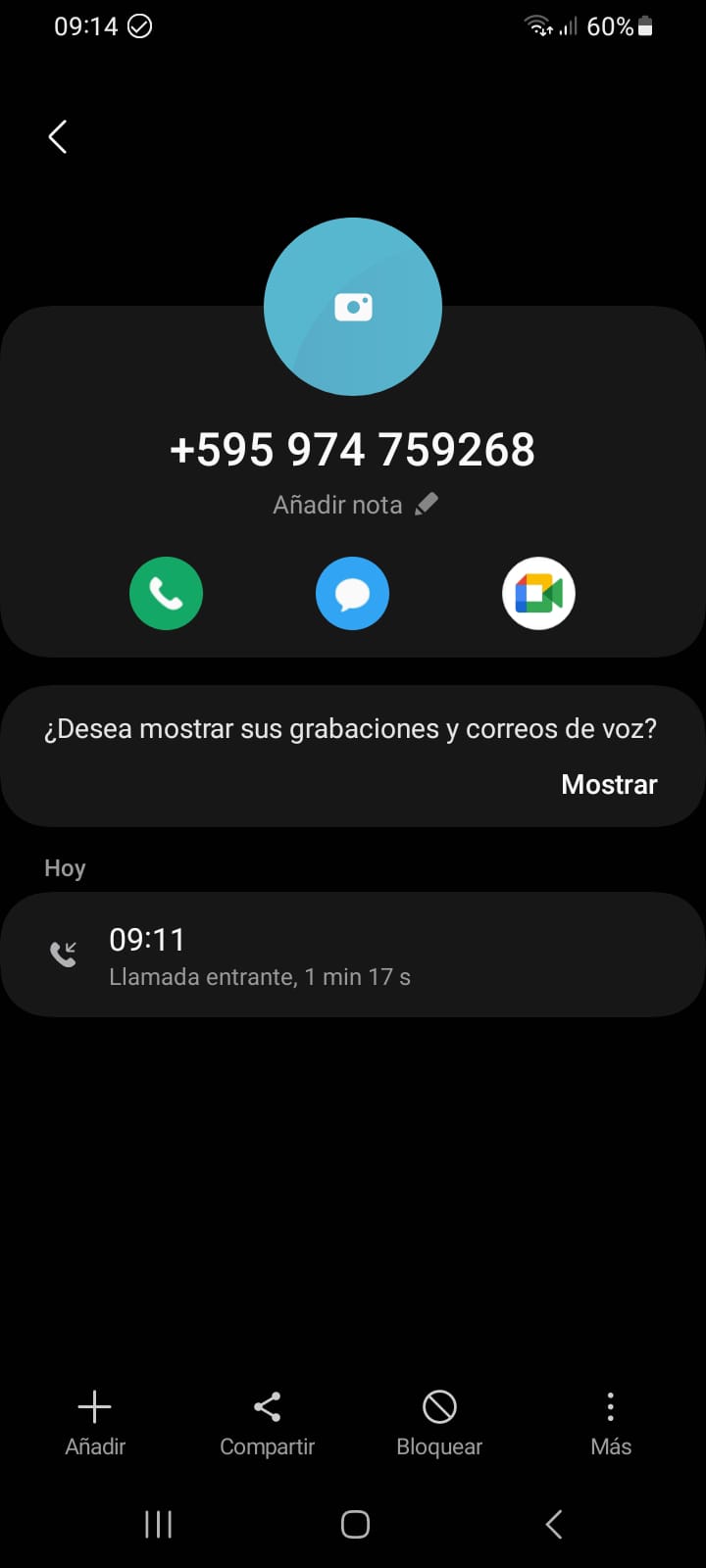This screenshot has height=1568, width=706.
Task: Start a Google Meet video call
Action: (538, 593)
